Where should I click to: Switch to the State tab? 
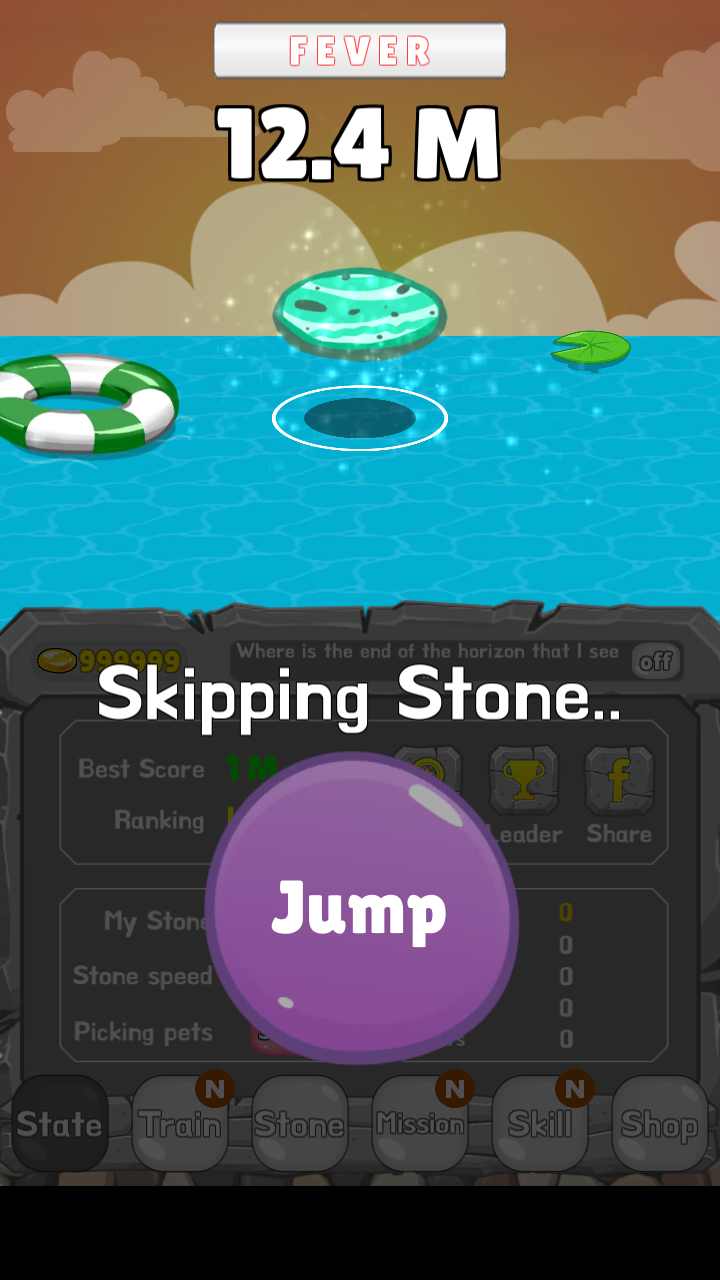[60, 1124]
